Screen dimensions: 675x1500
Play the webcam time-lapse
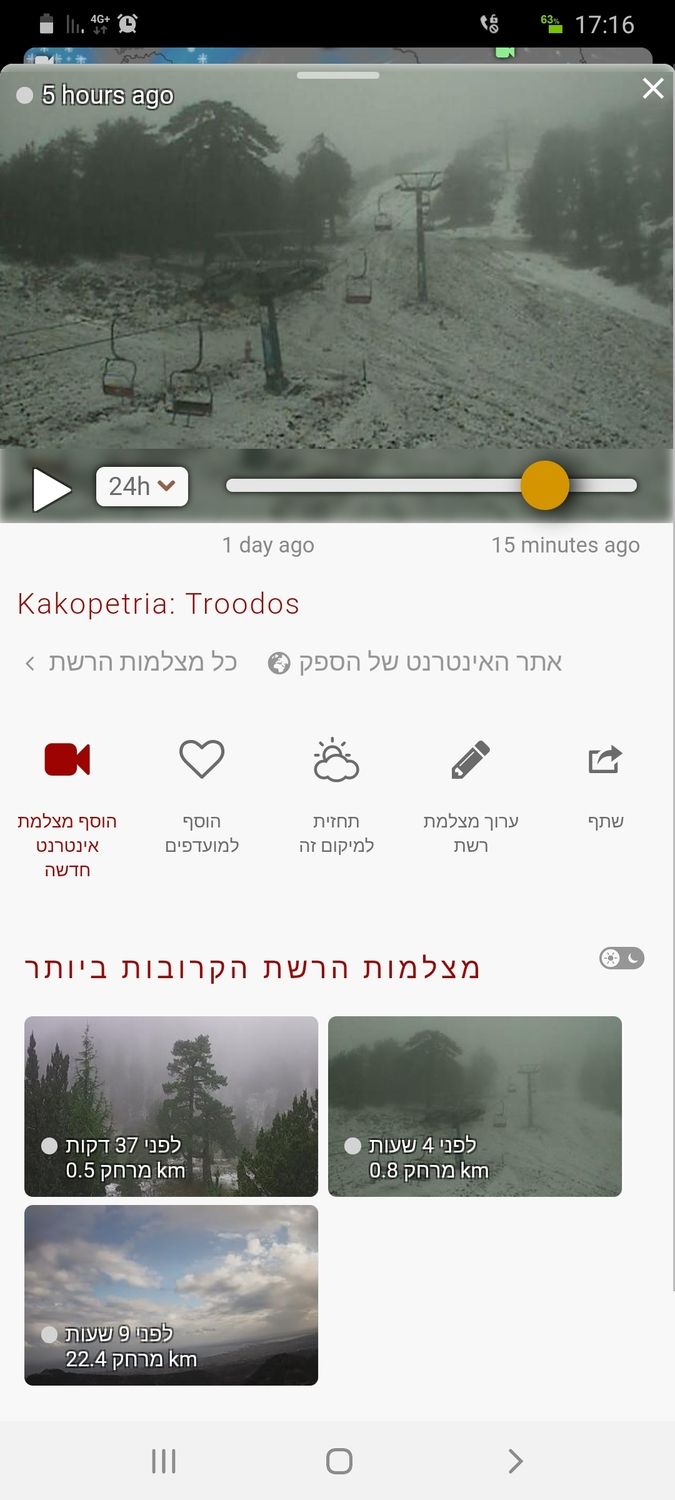tap(51, 489)
